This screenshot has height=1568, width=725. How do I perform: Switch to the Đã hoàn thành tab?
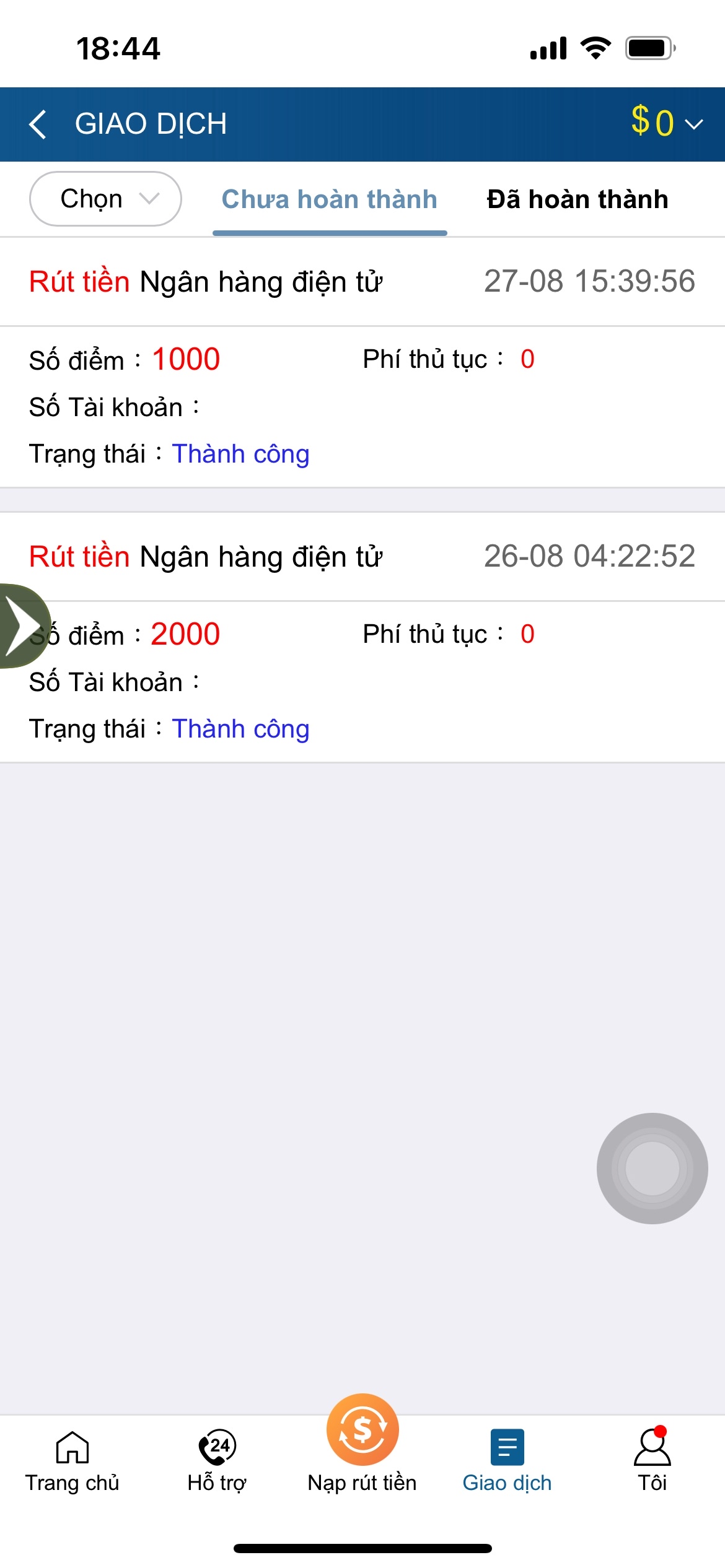578,200
